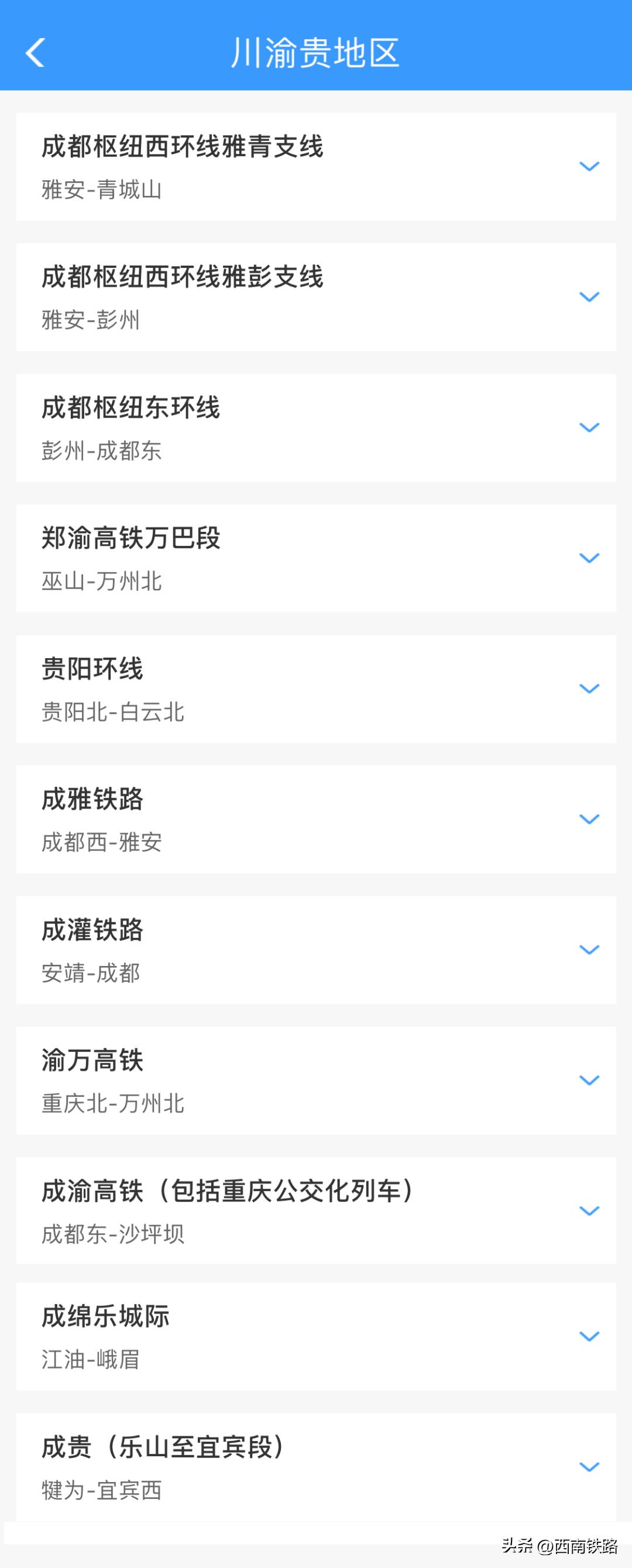Expand the 成都枢纽西环线雅青支线 entry
This screenshot has width=632, height=1568.
589,166
